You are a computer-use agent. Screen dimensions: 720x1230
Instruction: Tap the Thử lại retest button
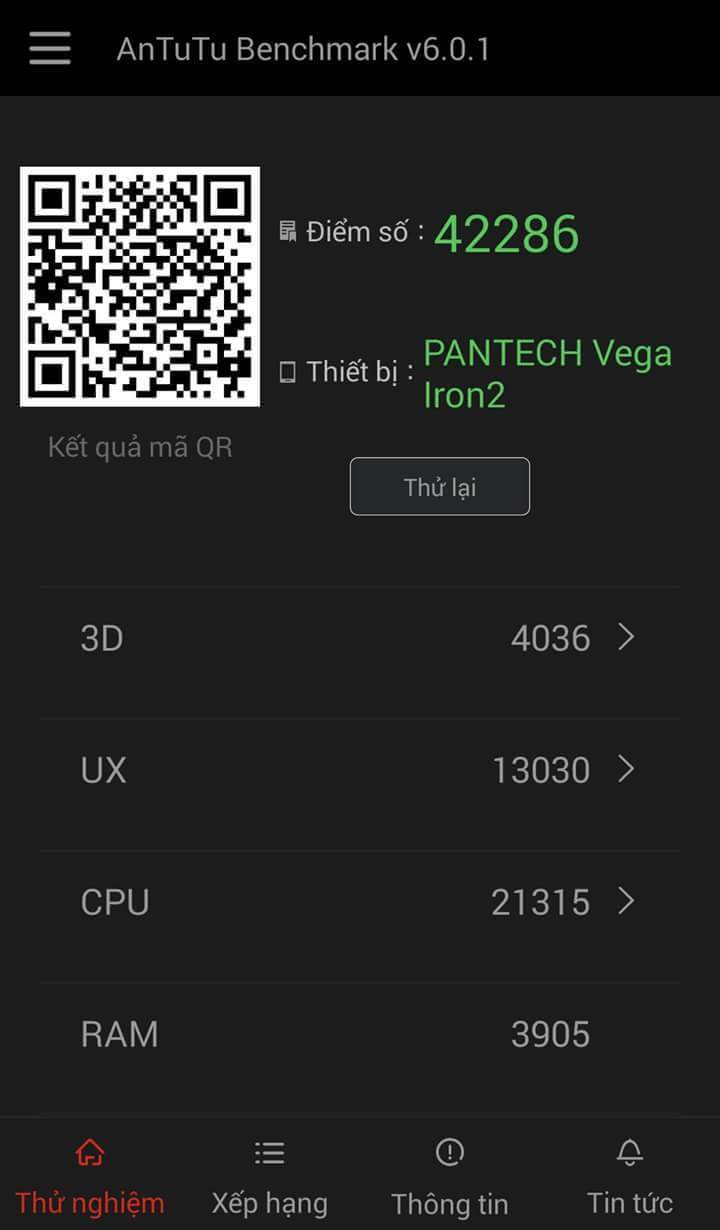[x=439, y=487]
